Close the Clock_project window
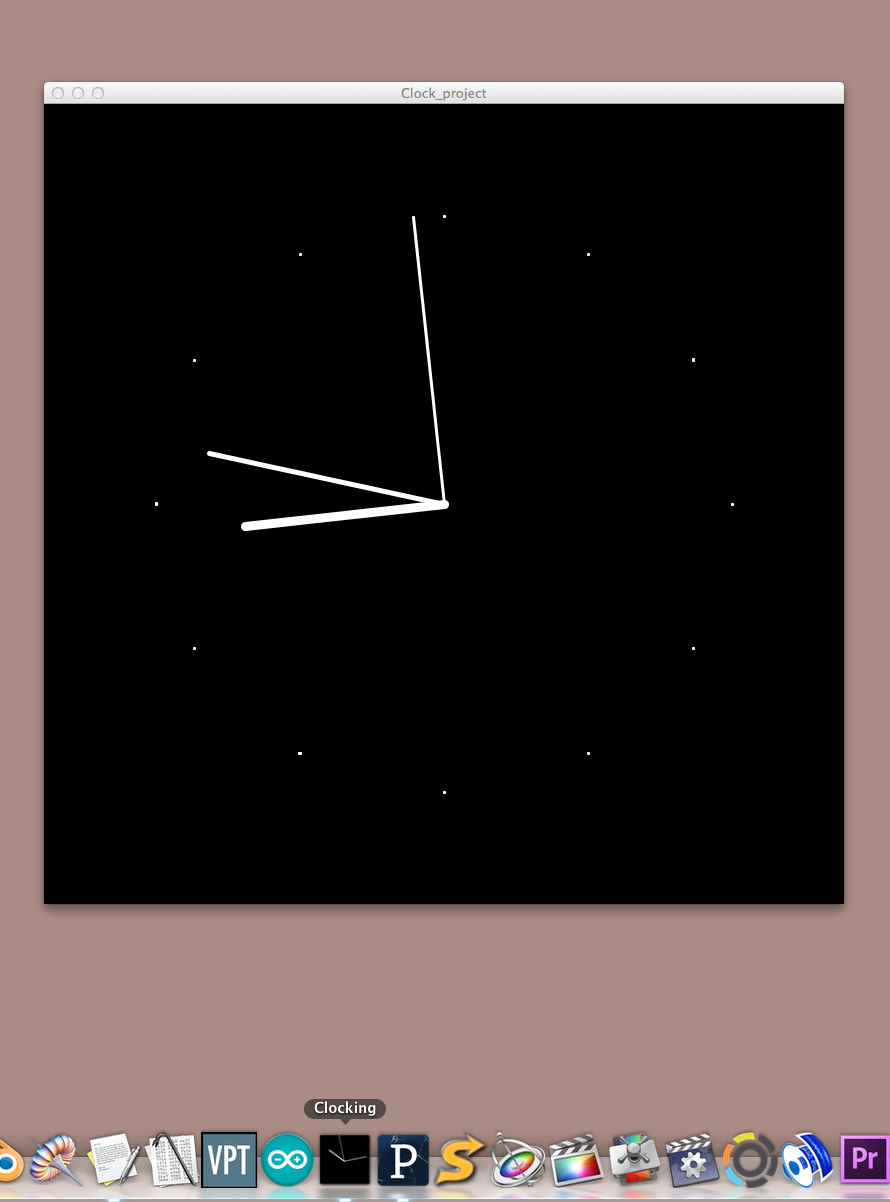Viewport: 890px width, 1202px height. coord(58,93)
